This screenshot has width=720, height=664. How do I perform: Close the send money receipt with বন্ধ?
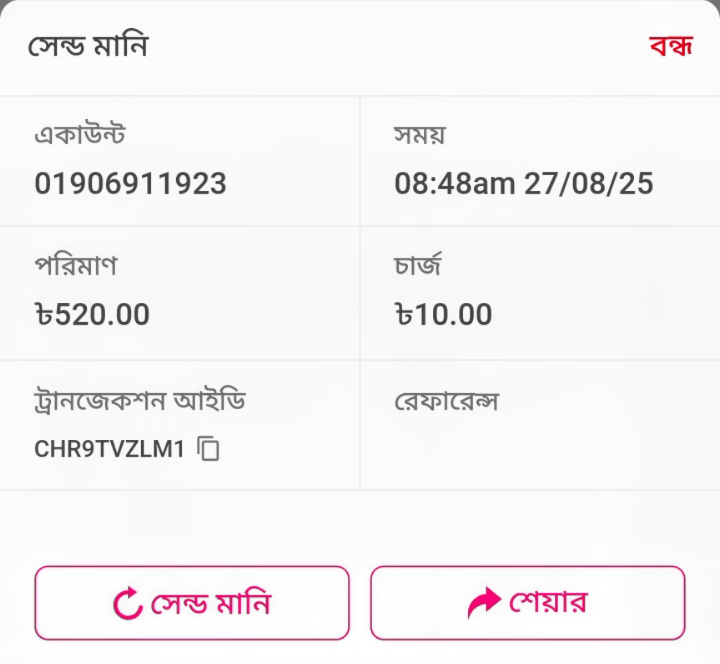670,47
